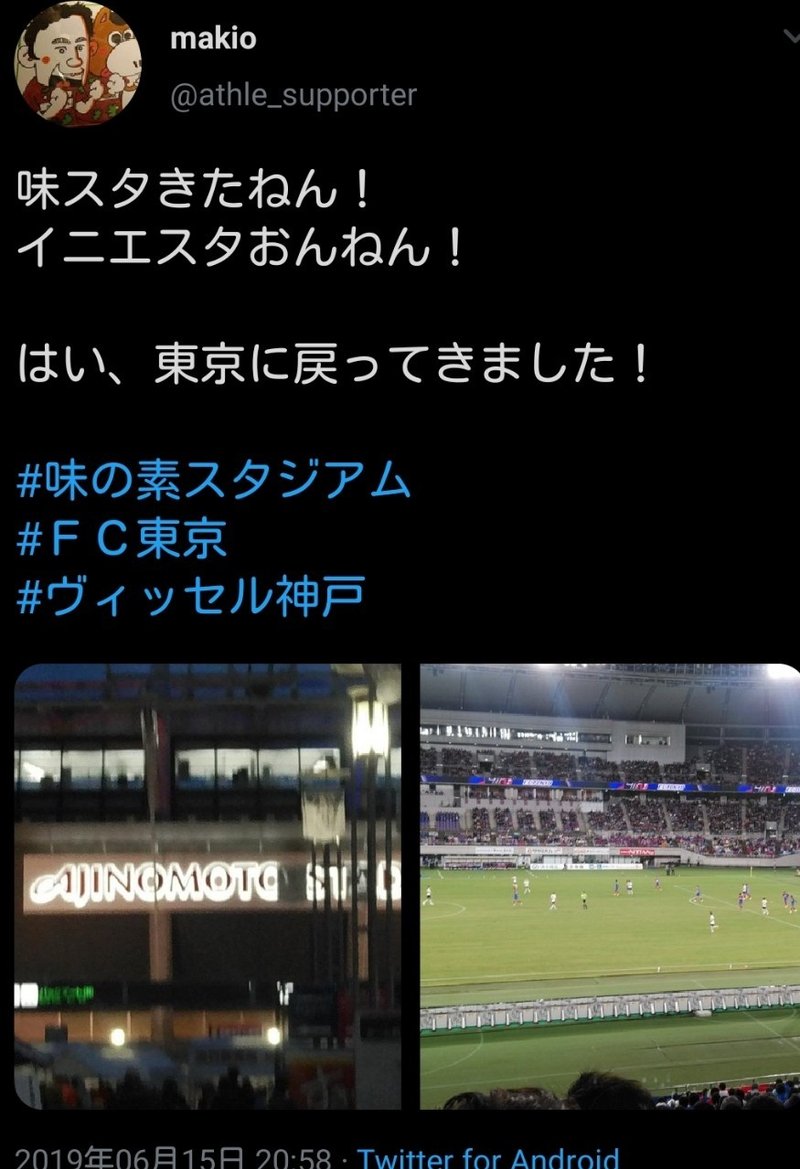Open makio's profile avatar

coord(78,63)
